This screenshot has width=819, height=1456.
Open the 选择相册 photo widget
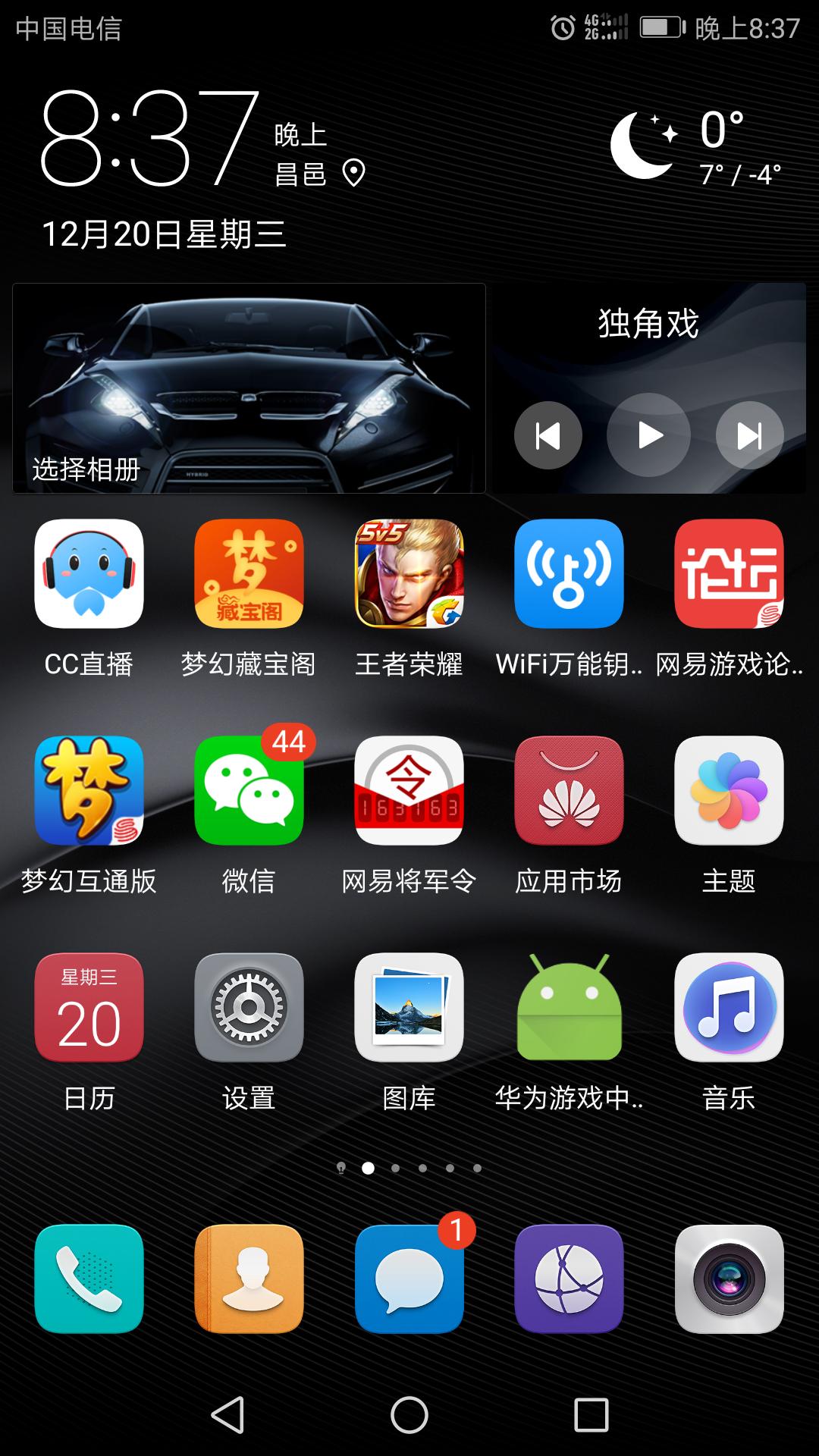pyautogui.click(x=249, y=388)
